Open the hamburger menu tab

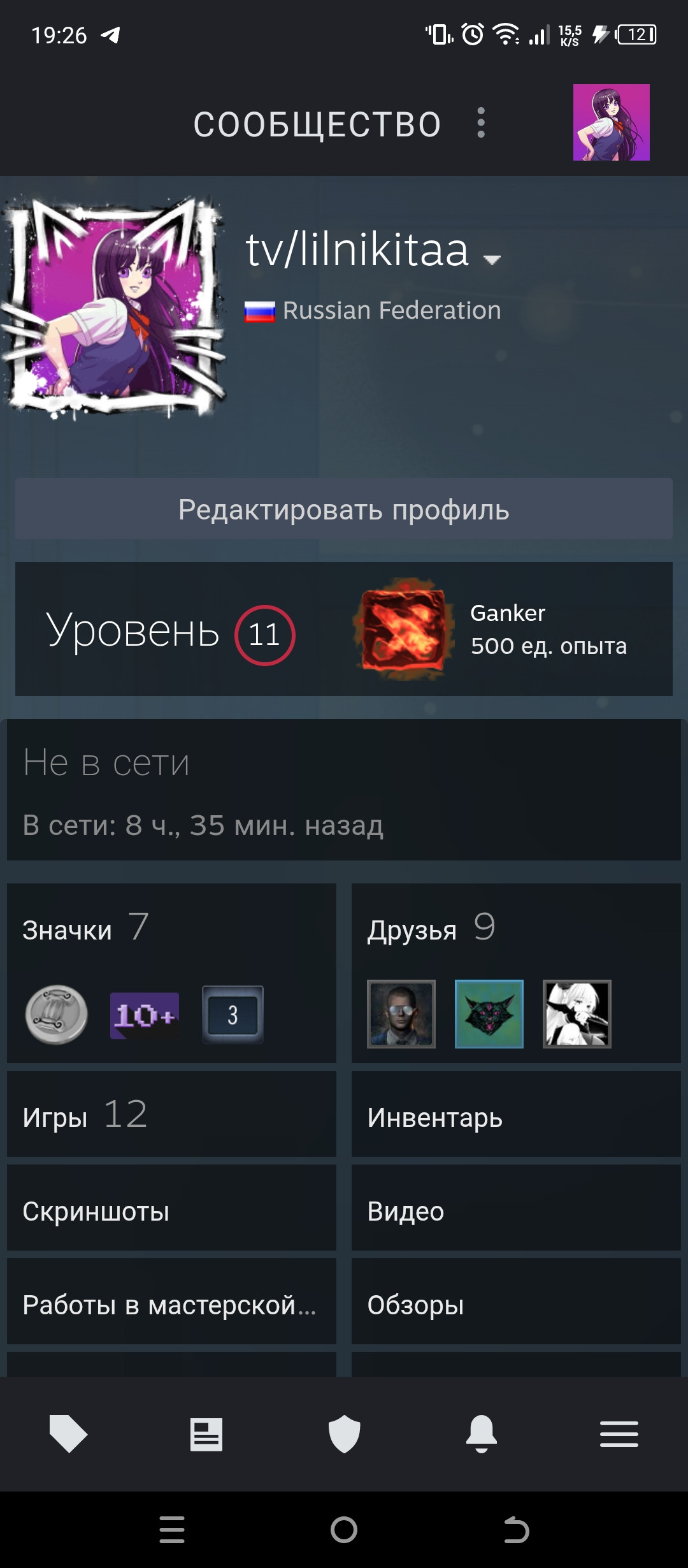click(x=619, y=1434)
